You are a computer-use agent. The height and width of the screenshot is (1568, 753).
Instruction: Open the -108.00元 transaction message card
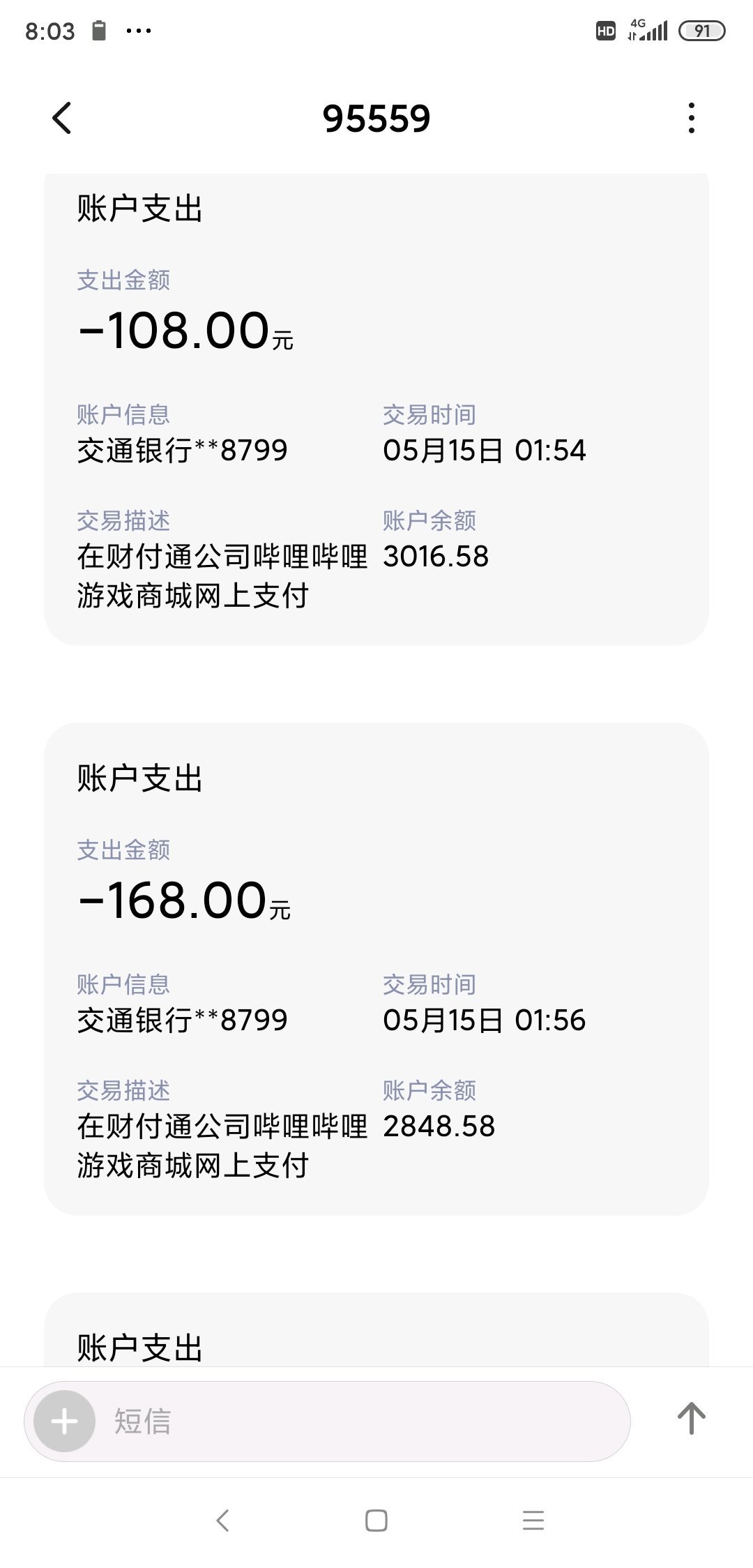pyautogui.click(x=376, y=409)
